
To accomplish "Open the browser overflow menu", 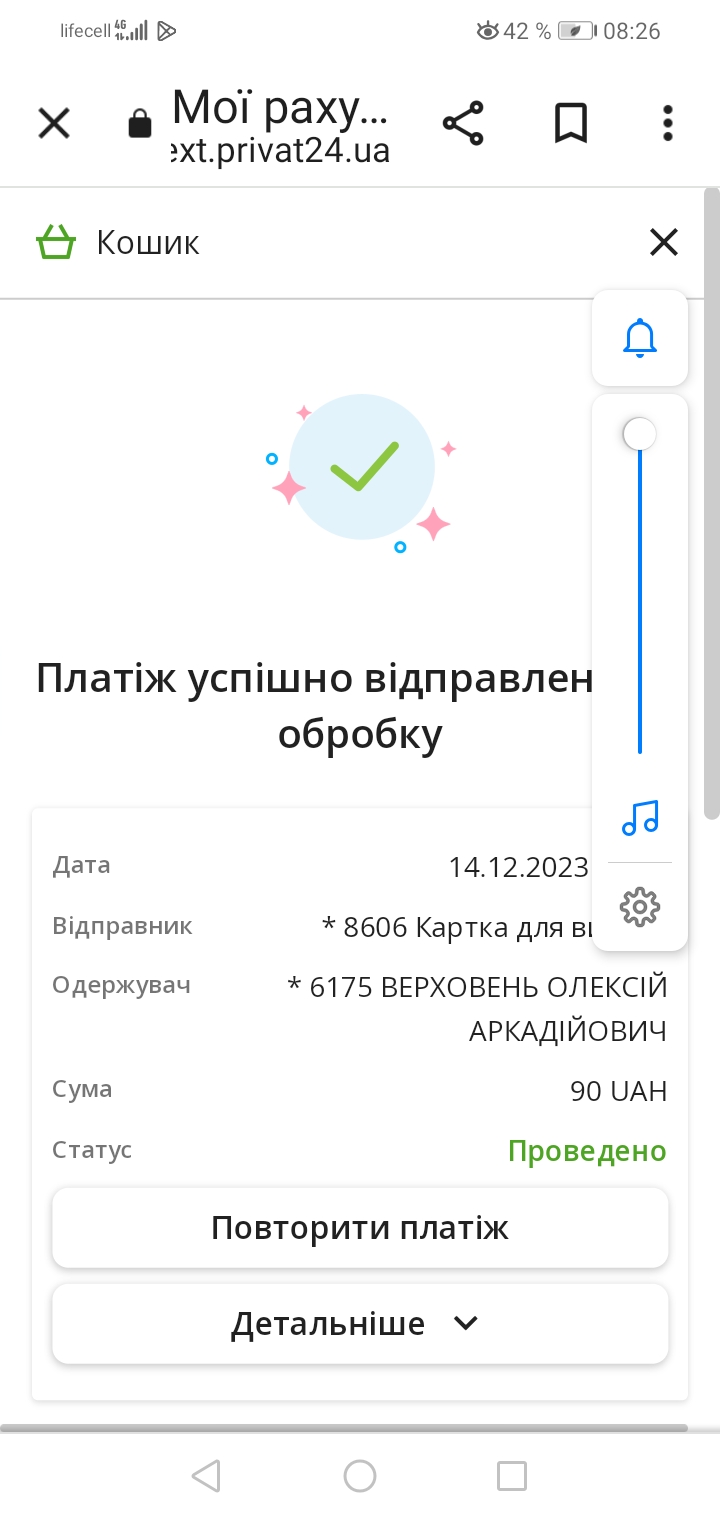I will 667,124.
